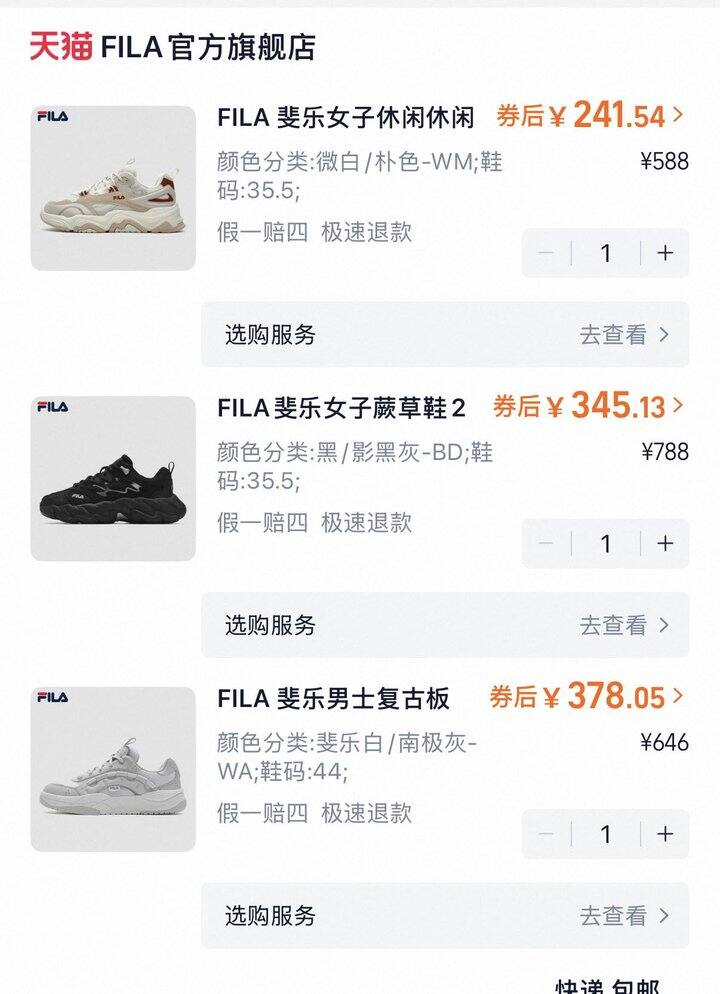Open 选购服务 for the 男士复古板 shoes
This screenshot has height=994, width=720.
point(445,915)
